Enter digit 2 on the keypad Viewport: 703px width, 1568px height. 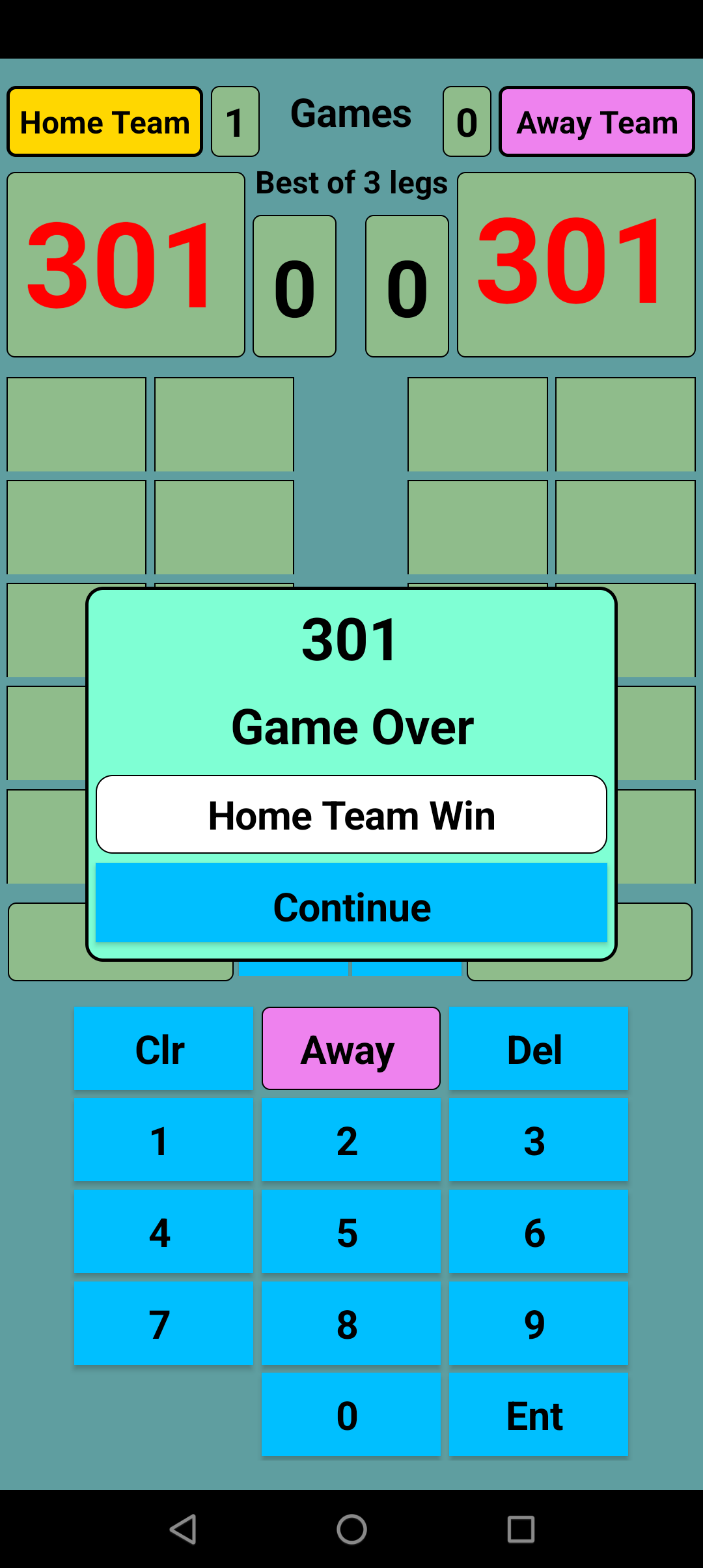(351, 1140)
